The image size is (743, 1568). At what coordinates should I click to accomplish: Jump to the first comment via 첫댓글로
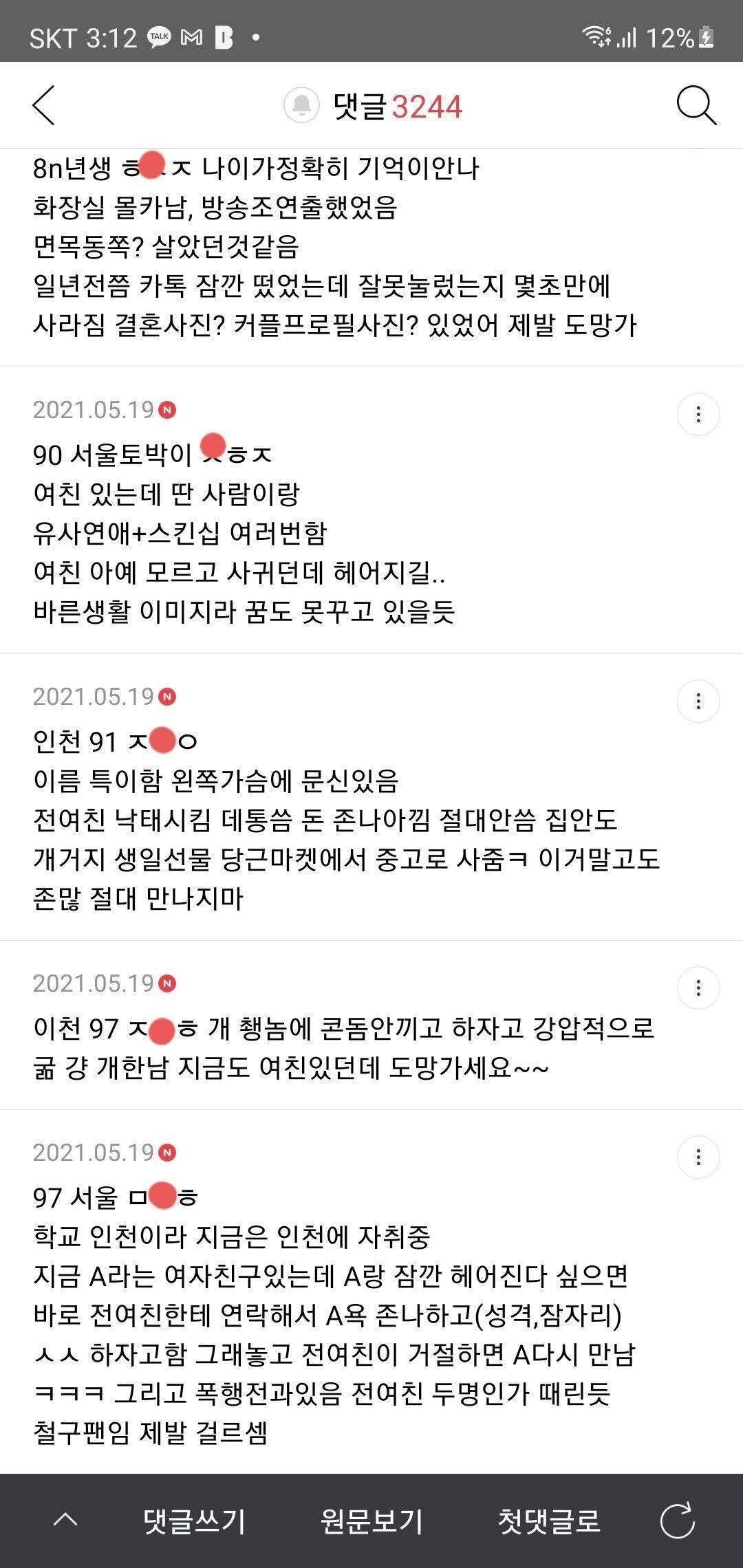point(549,1521)
